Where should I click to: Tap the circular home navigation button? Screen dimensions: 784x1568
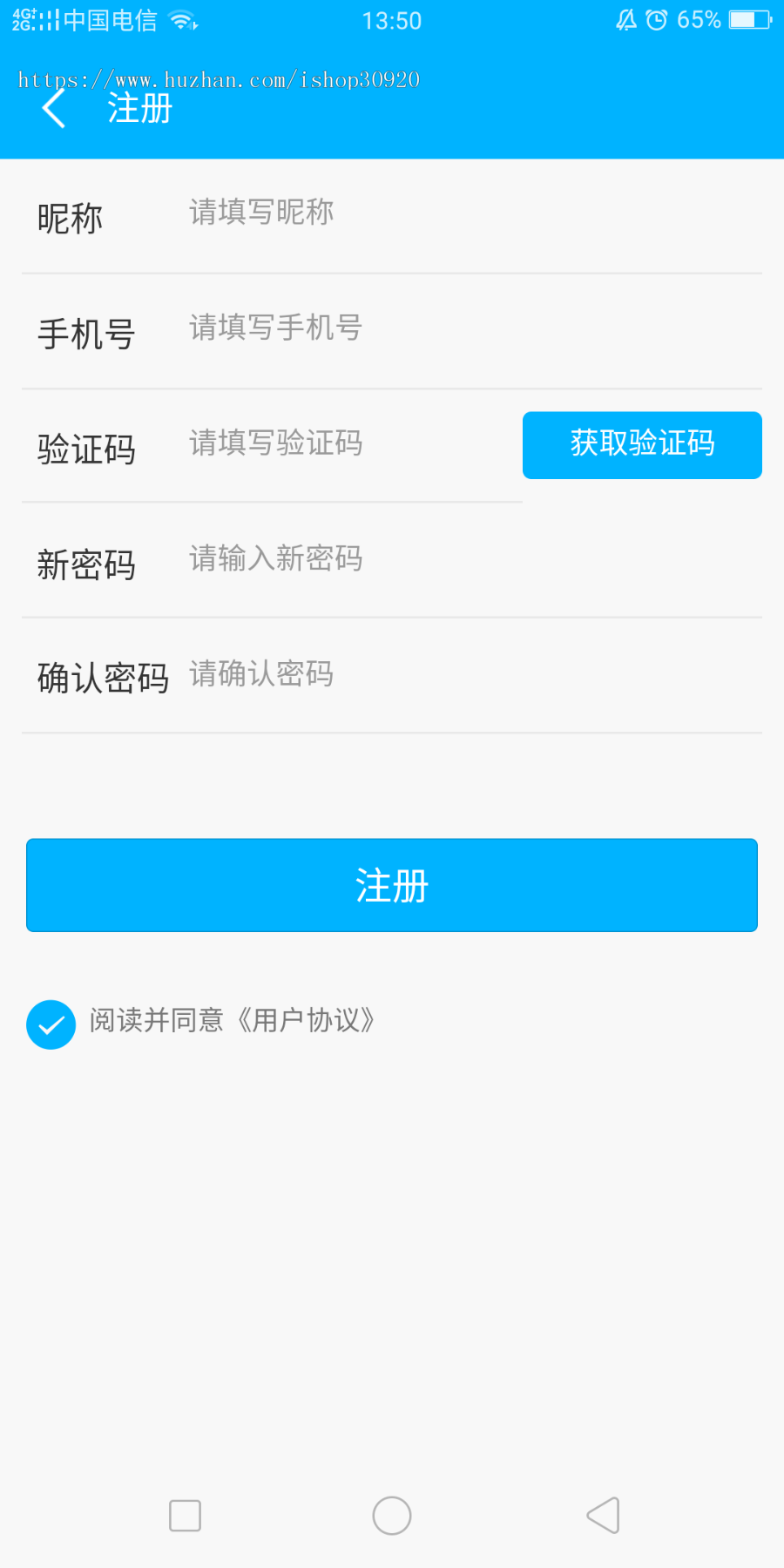391,1514
